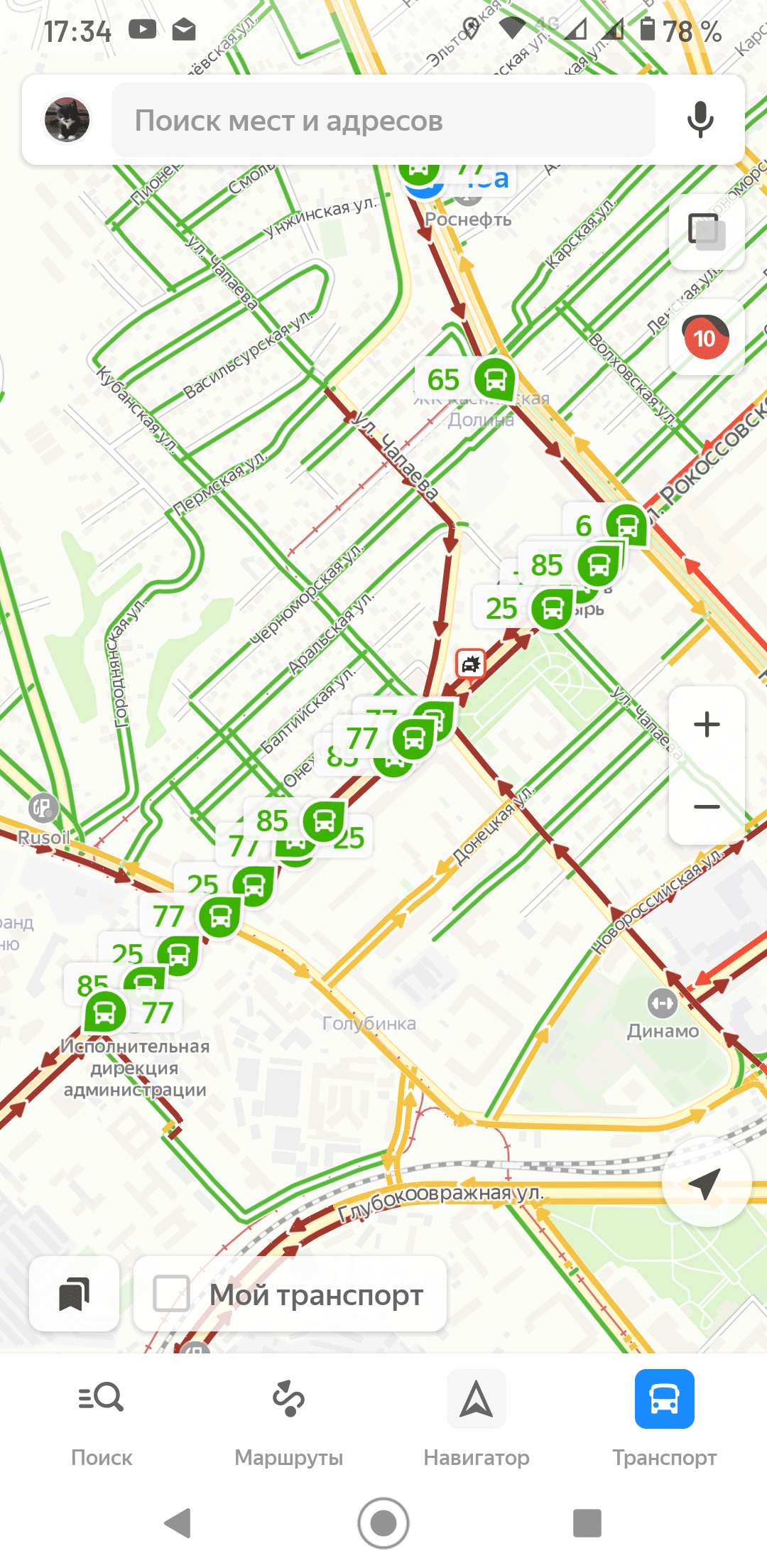Open the traffic level 10 indicator
This screenshot has height=1568, width=767.
coord(705,337)
